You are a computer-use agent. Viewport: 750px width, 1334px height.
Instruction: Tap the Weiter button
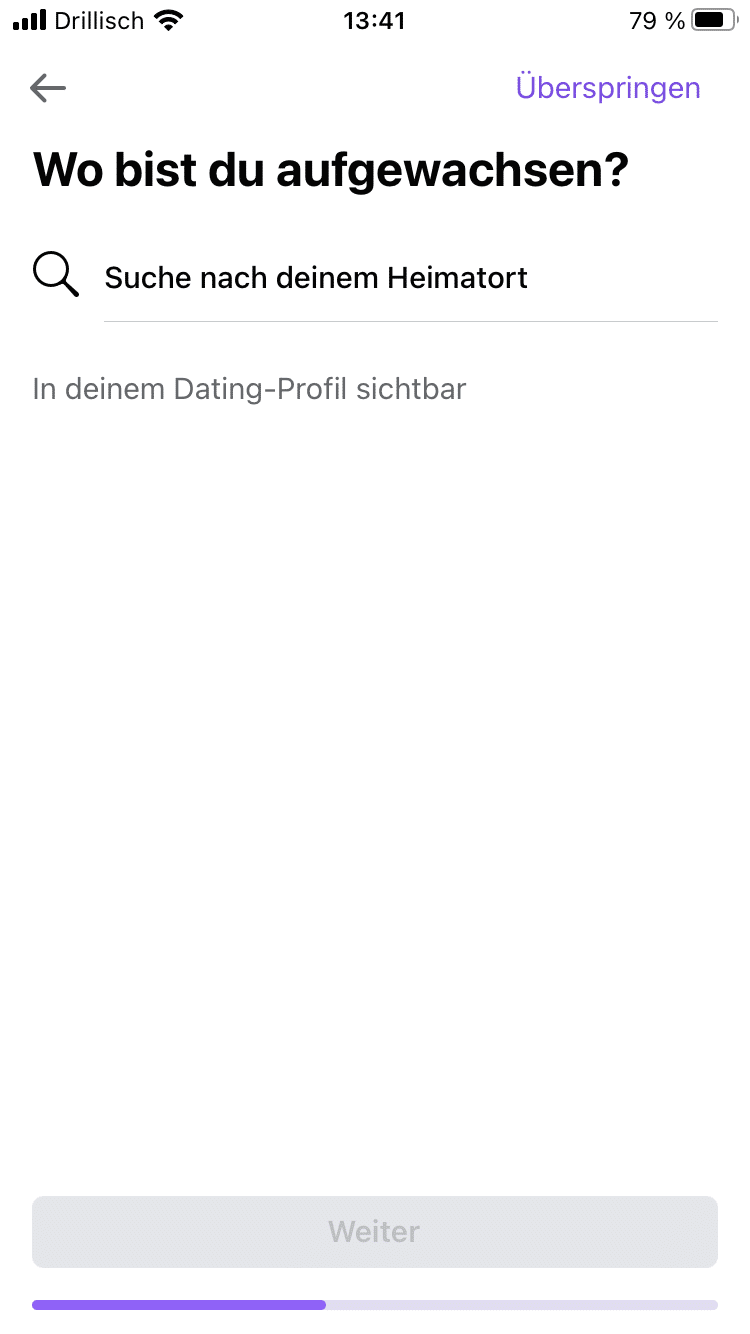[x=374, y=1231]
